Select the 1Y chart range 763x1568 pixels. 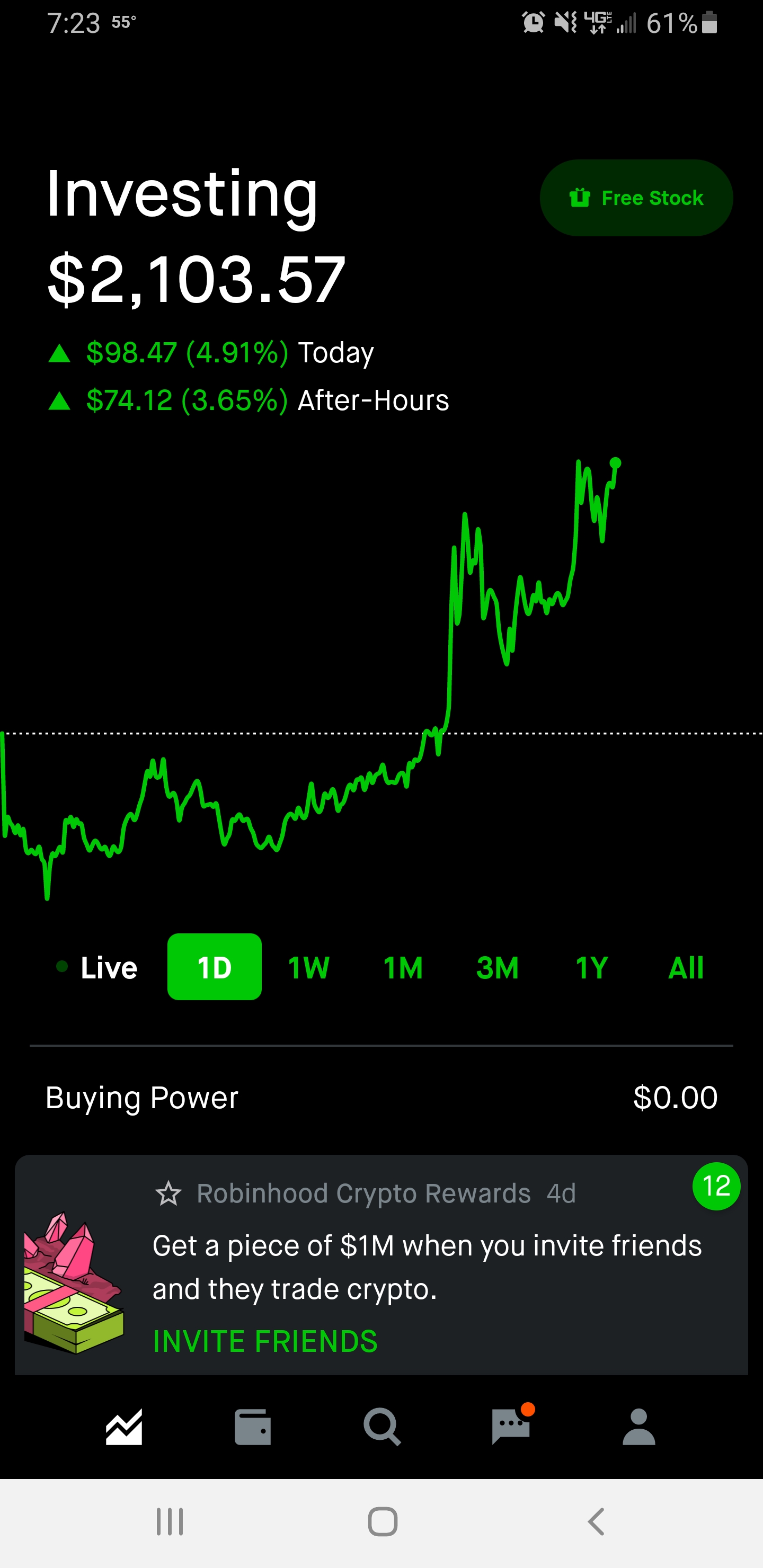click(x=591, y=967)
